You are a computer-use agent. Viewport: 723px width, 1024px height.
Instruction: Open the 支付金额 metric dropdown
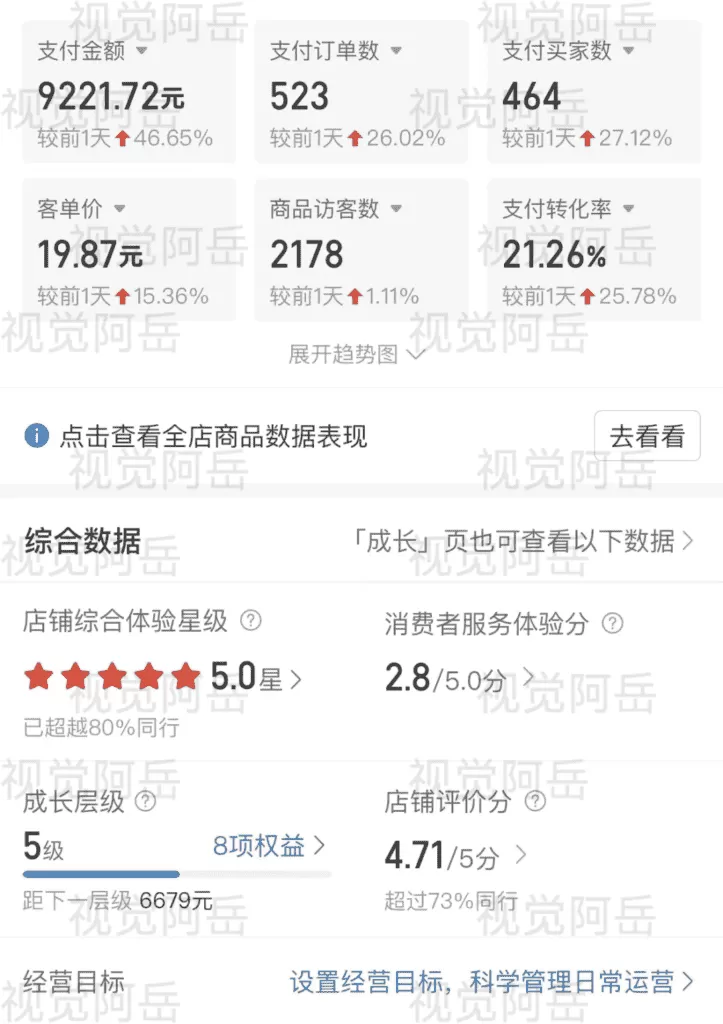click(x=141, y=52)
